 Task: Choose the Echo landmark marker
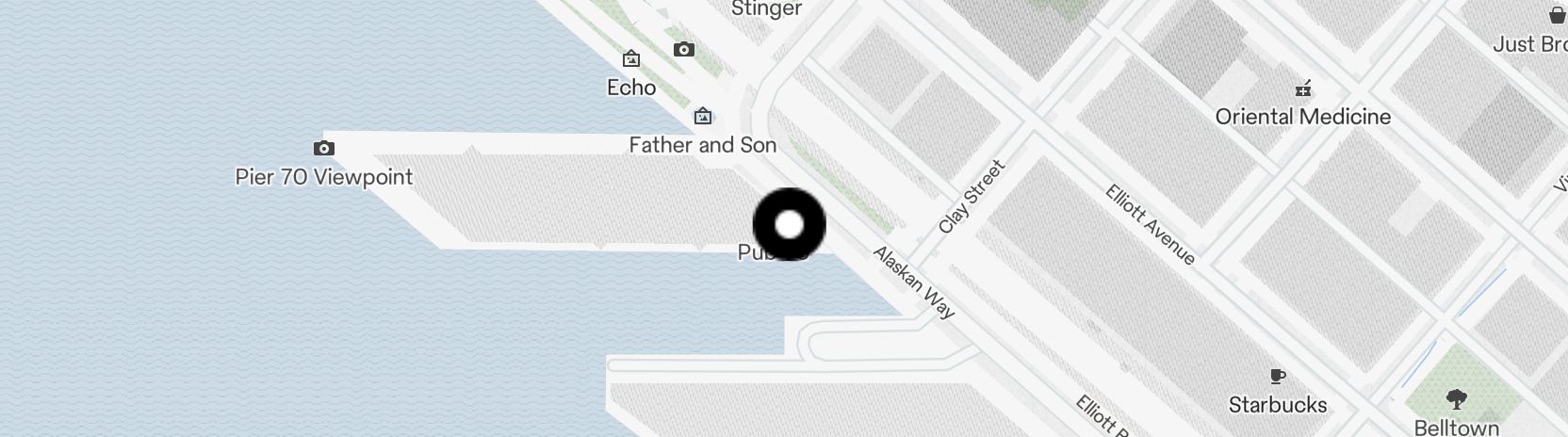click(631, 59)
